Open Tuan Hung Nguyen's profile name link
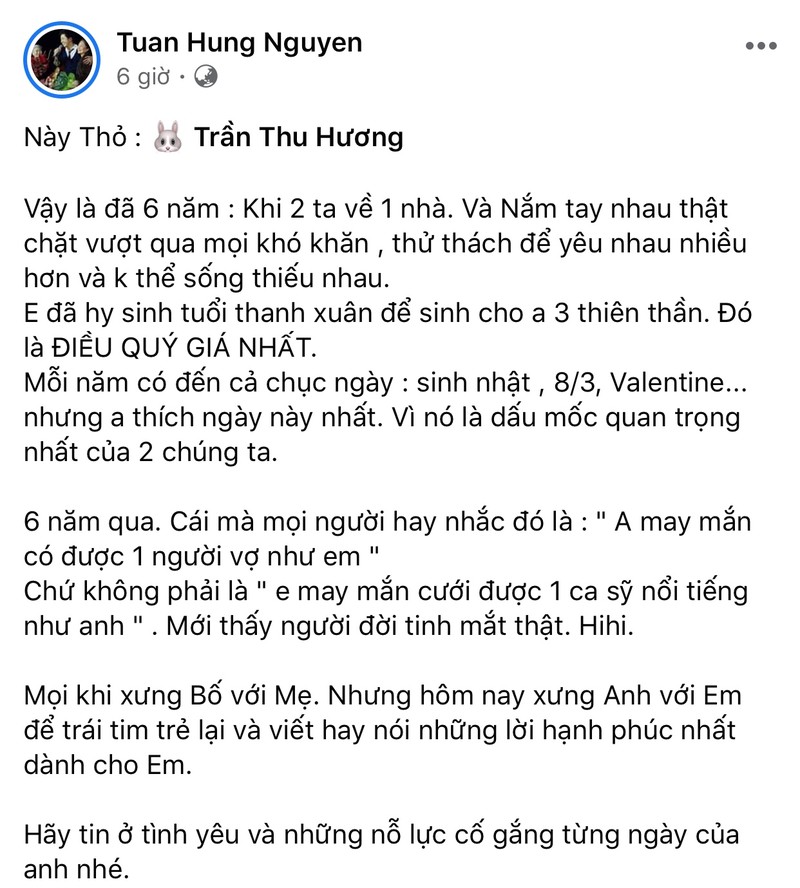 pos(239,43)
